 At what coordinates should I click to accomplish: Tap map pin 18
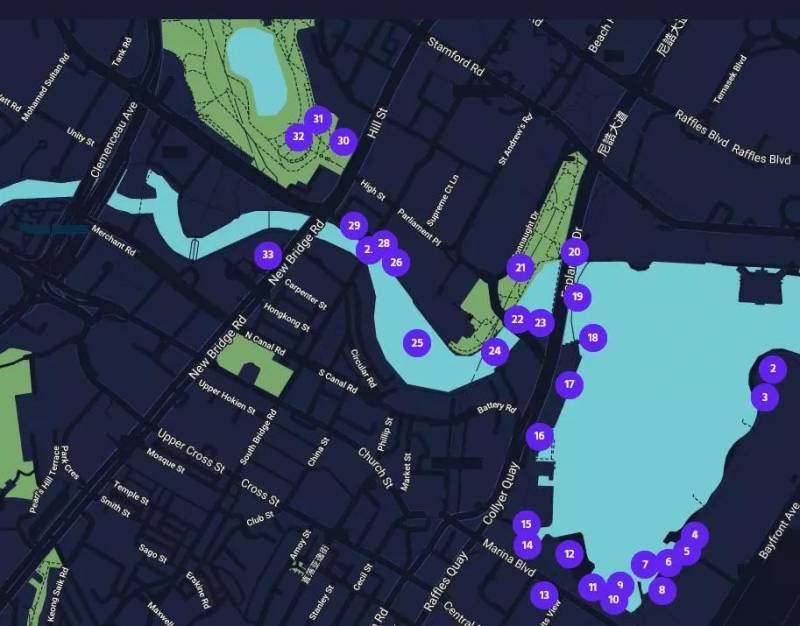coord(593,338)
